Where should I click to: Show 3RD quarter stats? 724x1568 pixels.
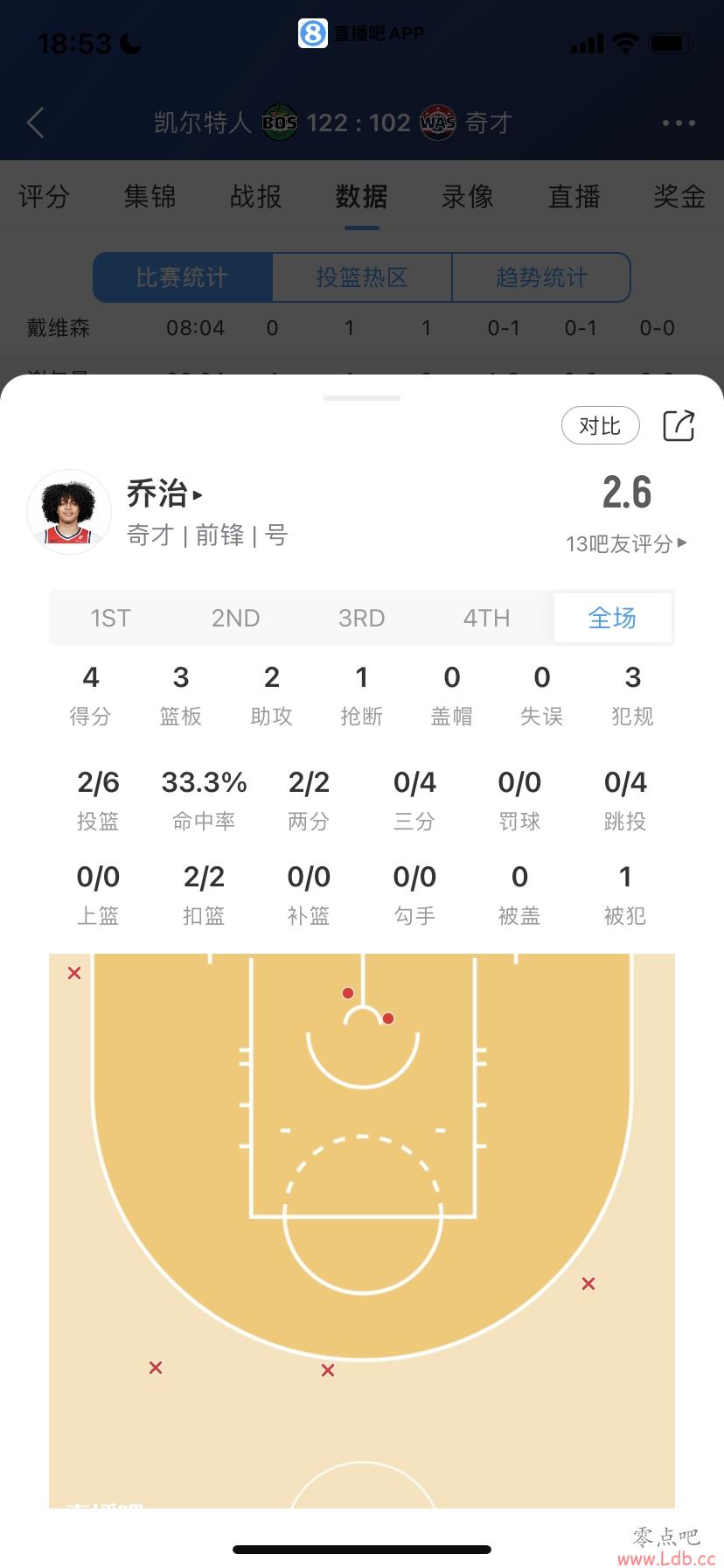pyautogui.click(x=361, y=619)
